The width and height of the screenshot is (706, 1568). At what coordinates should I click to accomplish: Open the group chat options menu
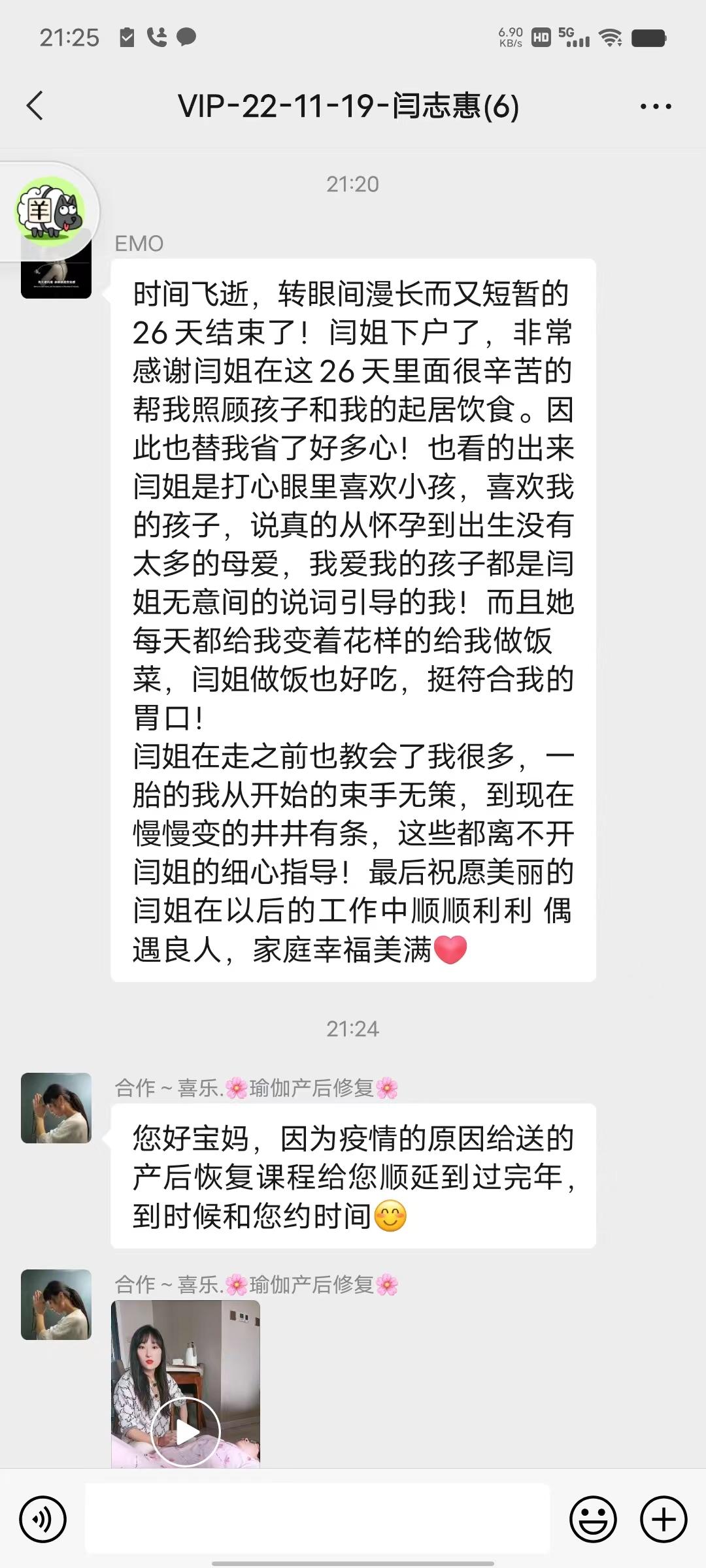point(656,106)
